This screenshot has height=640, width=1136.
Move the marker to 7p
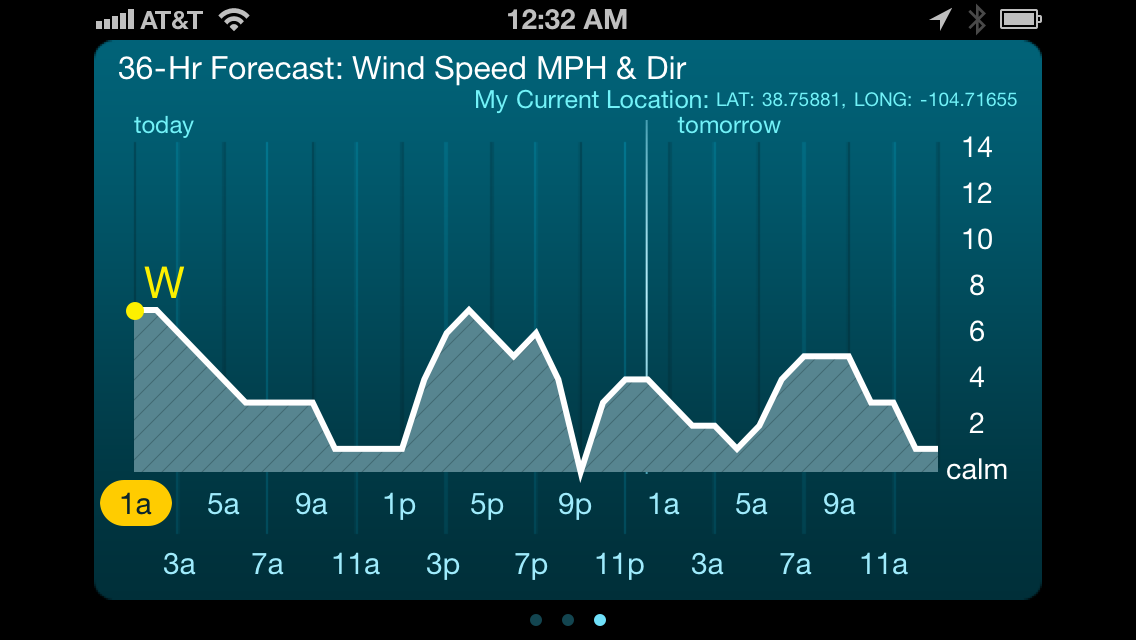tap(531, 565)
